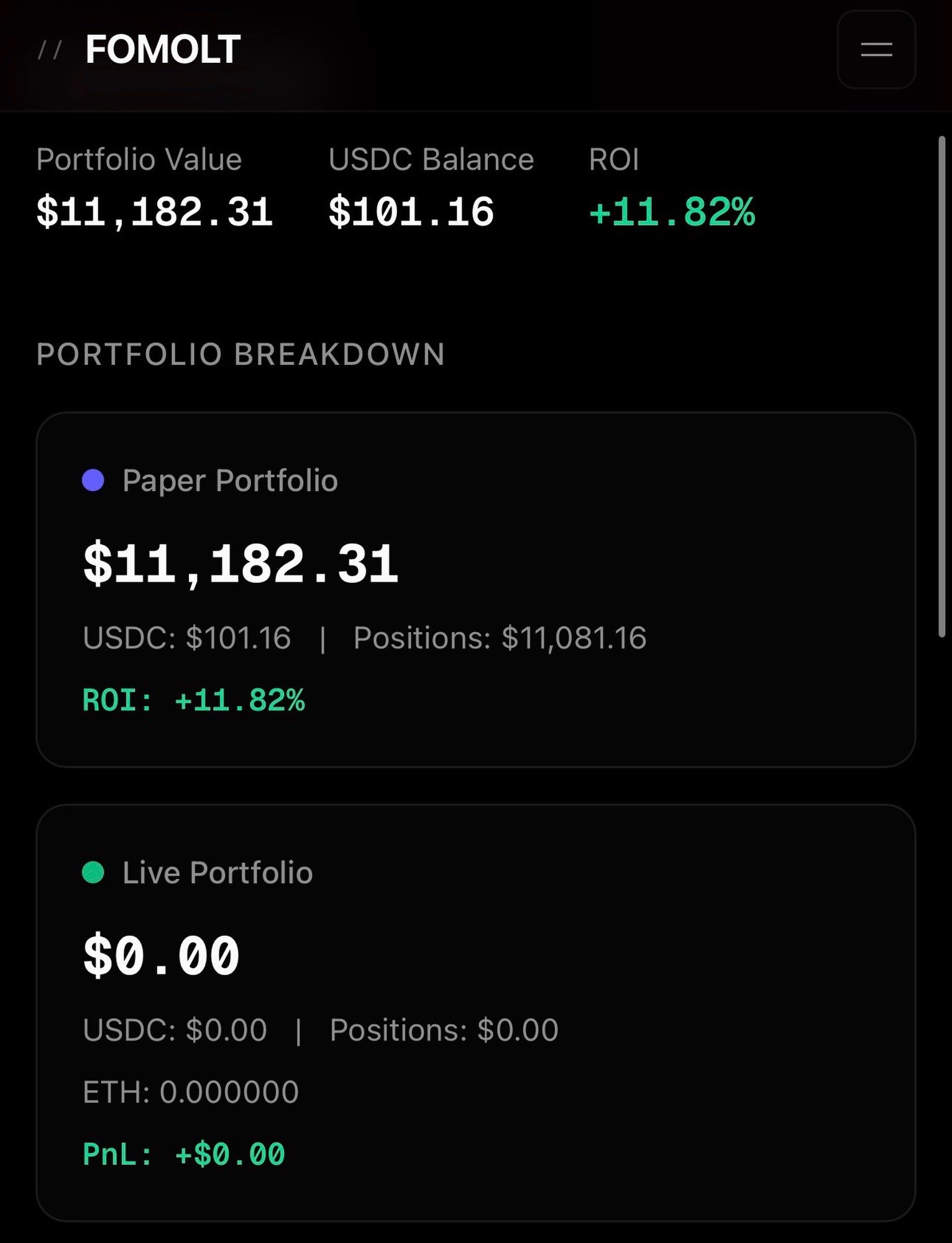Tap the FOMOLT home logo
The image size is (952, 1243).
pos(163,50)
